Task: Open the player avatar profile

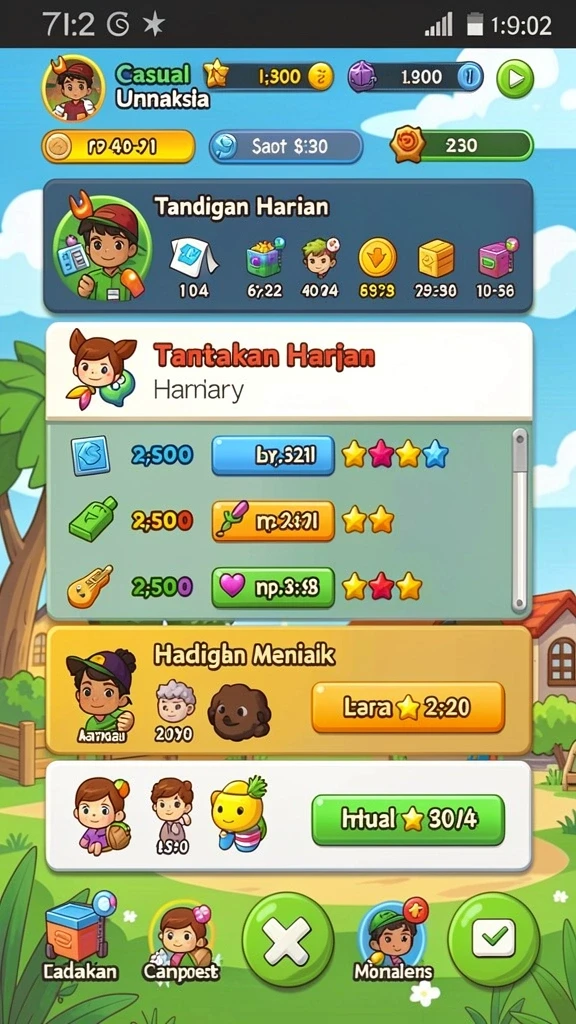Action: tap(73, 88)
